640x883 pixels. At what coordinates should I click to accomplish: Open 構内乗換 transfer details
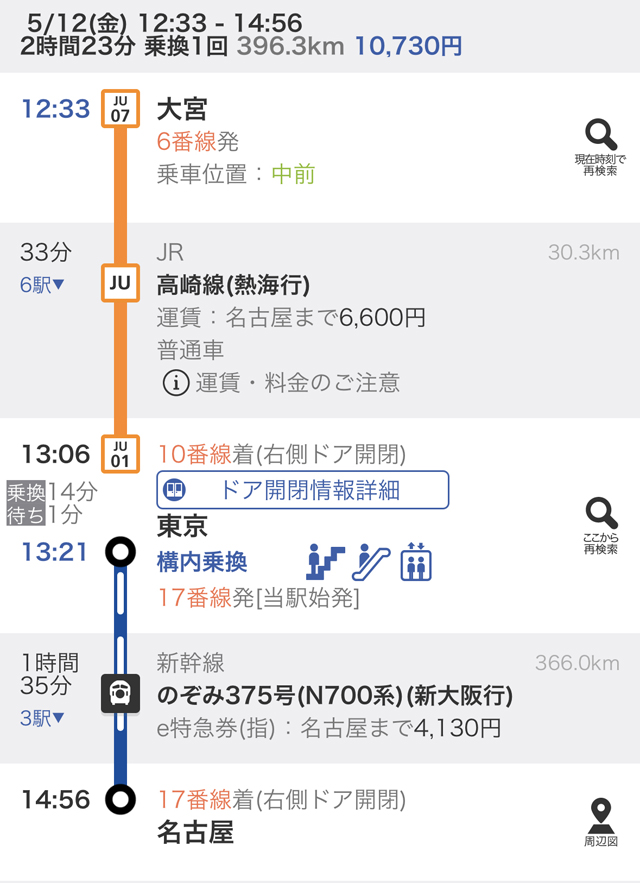coord(202,562)
